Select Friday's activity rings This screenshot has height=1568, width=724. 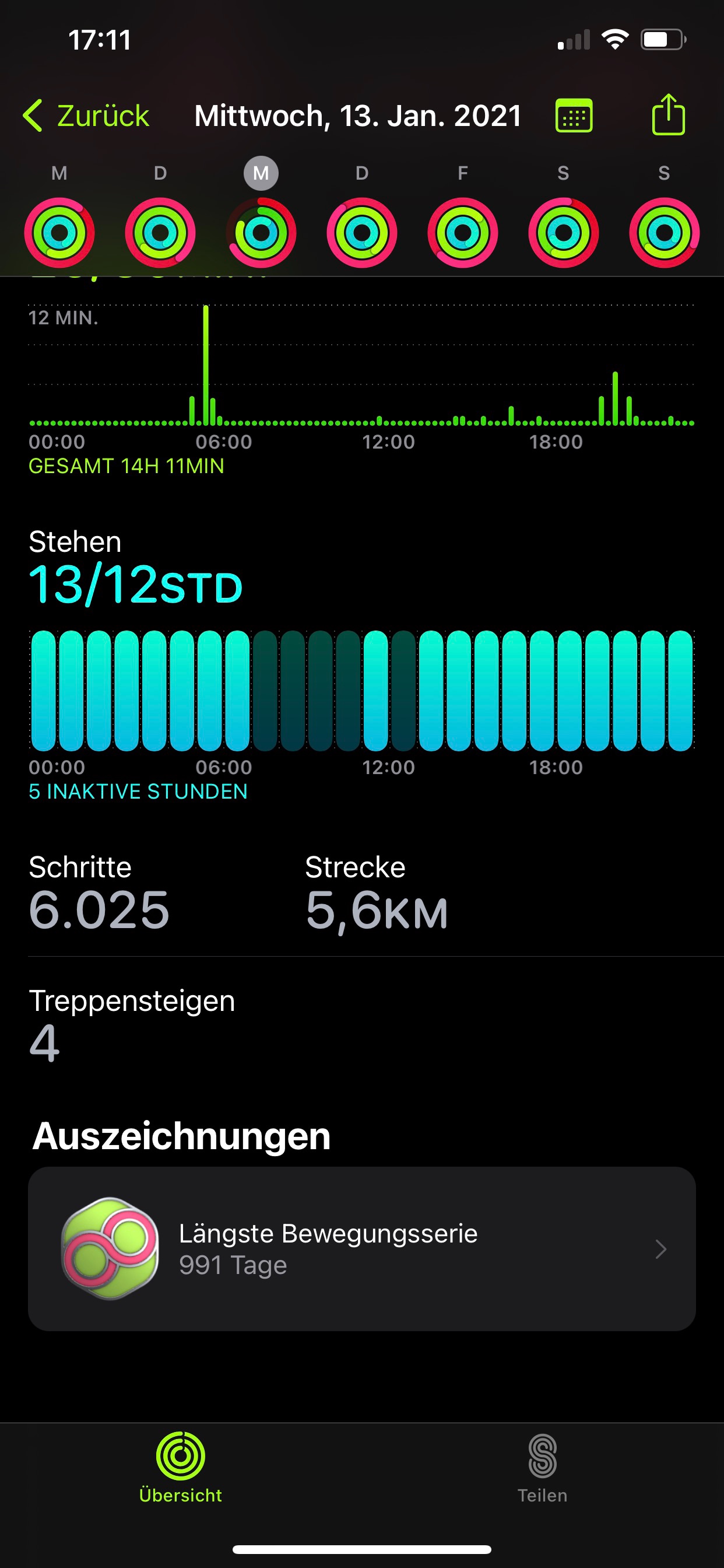click(x=462, y=233)
